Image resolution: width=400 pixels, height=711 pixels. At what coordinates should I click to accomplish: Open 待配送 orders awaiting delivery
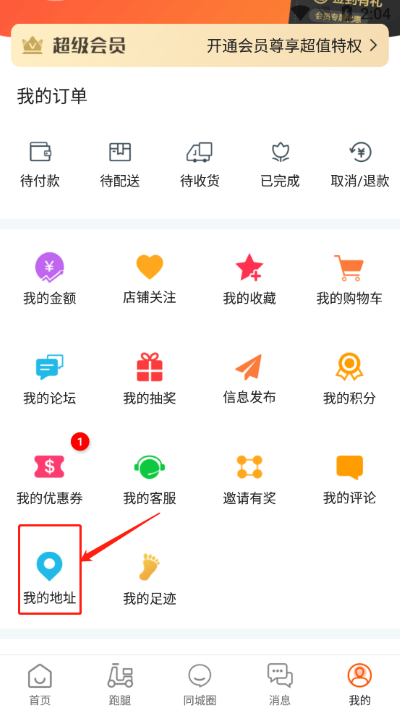pyautogui.click(x=120, y=165)
